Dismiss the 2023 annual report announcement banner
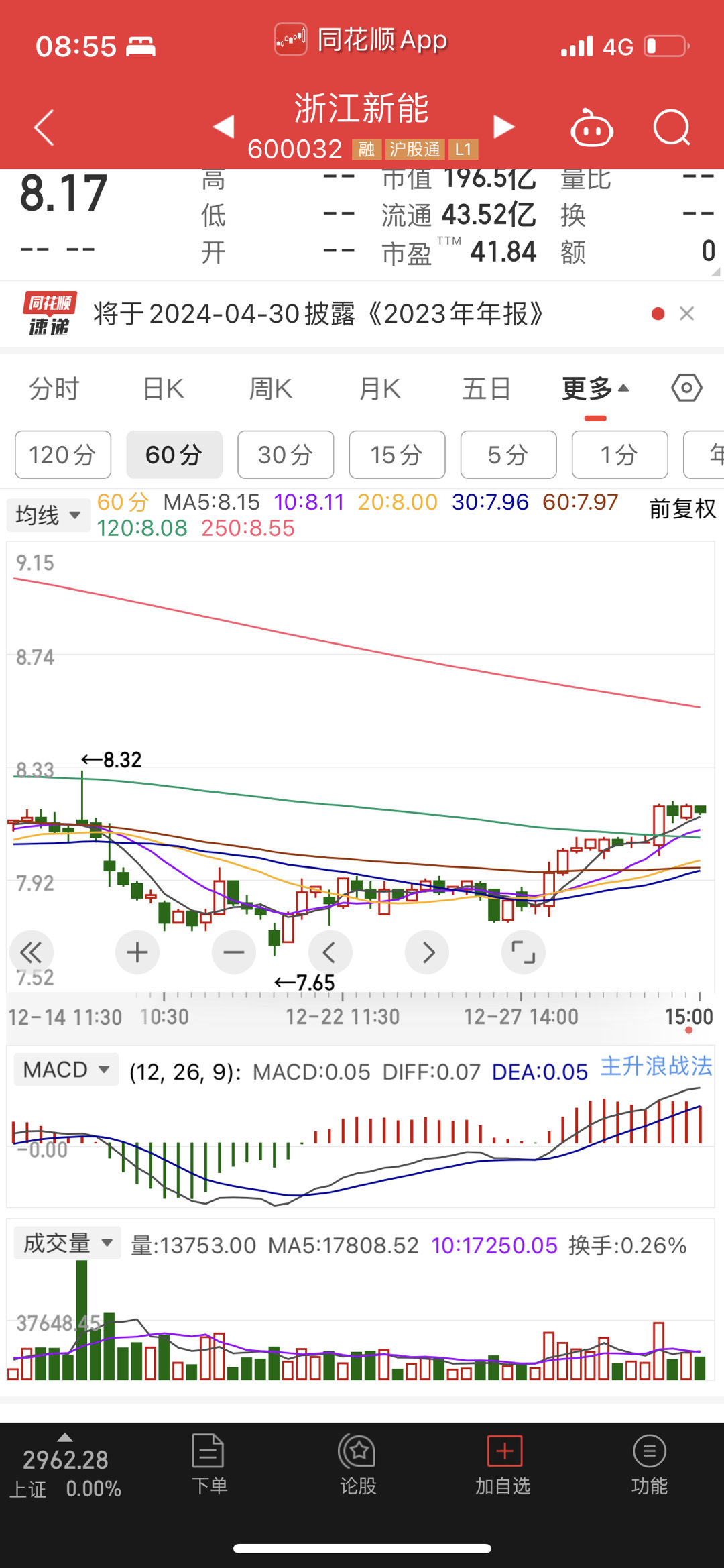Viewport: 724px width, 1568px height. pos(688,313)
